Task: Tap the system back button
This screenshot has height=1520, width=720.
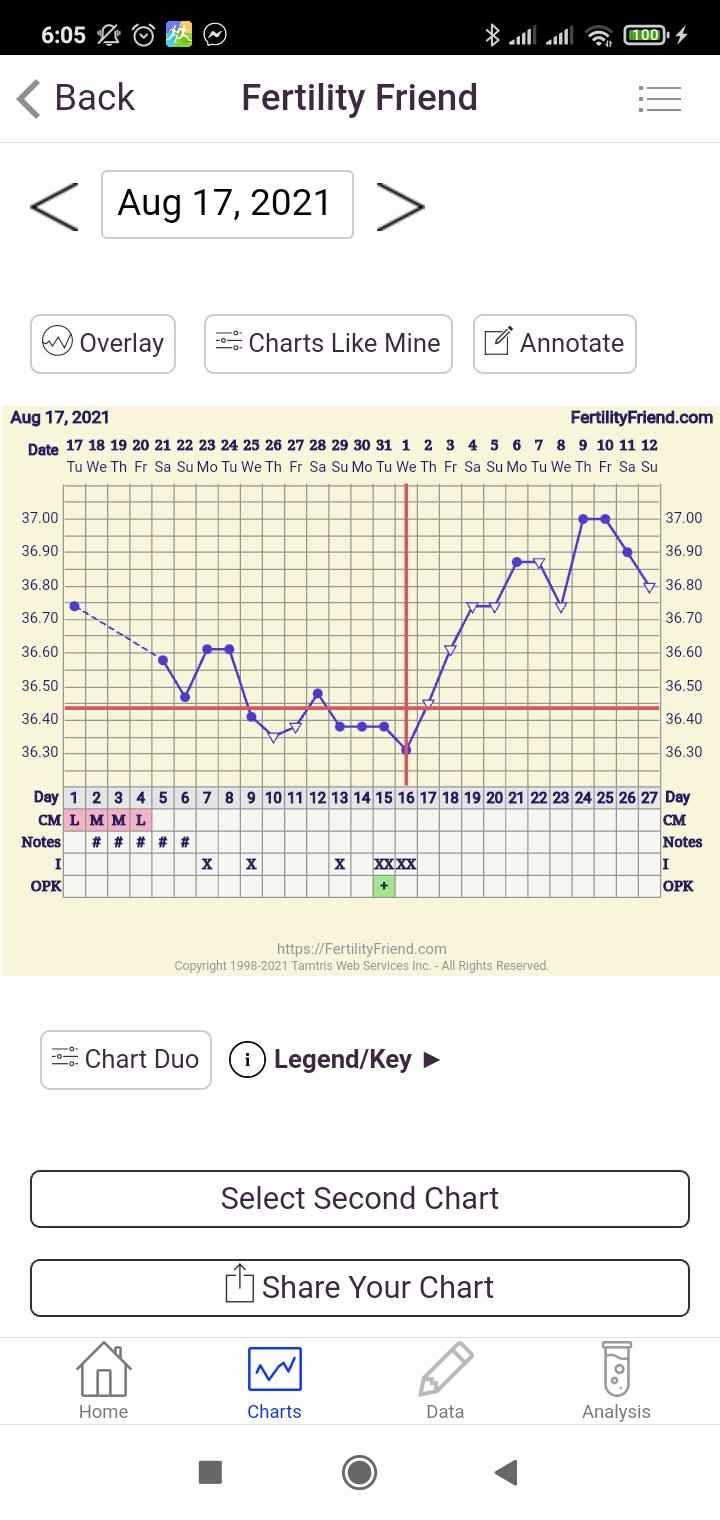Action: [506, 1471]
